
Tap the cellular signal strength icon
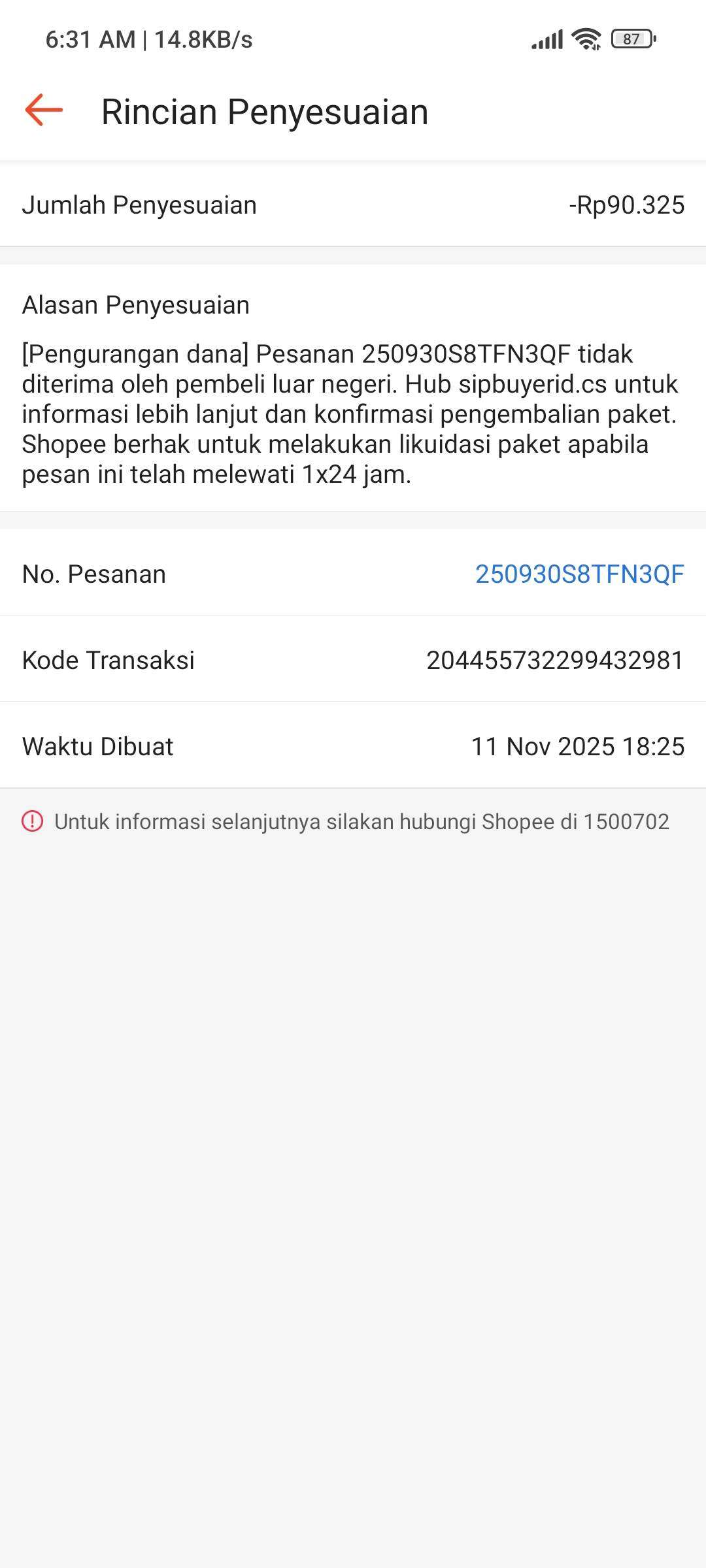pos(546,41)
